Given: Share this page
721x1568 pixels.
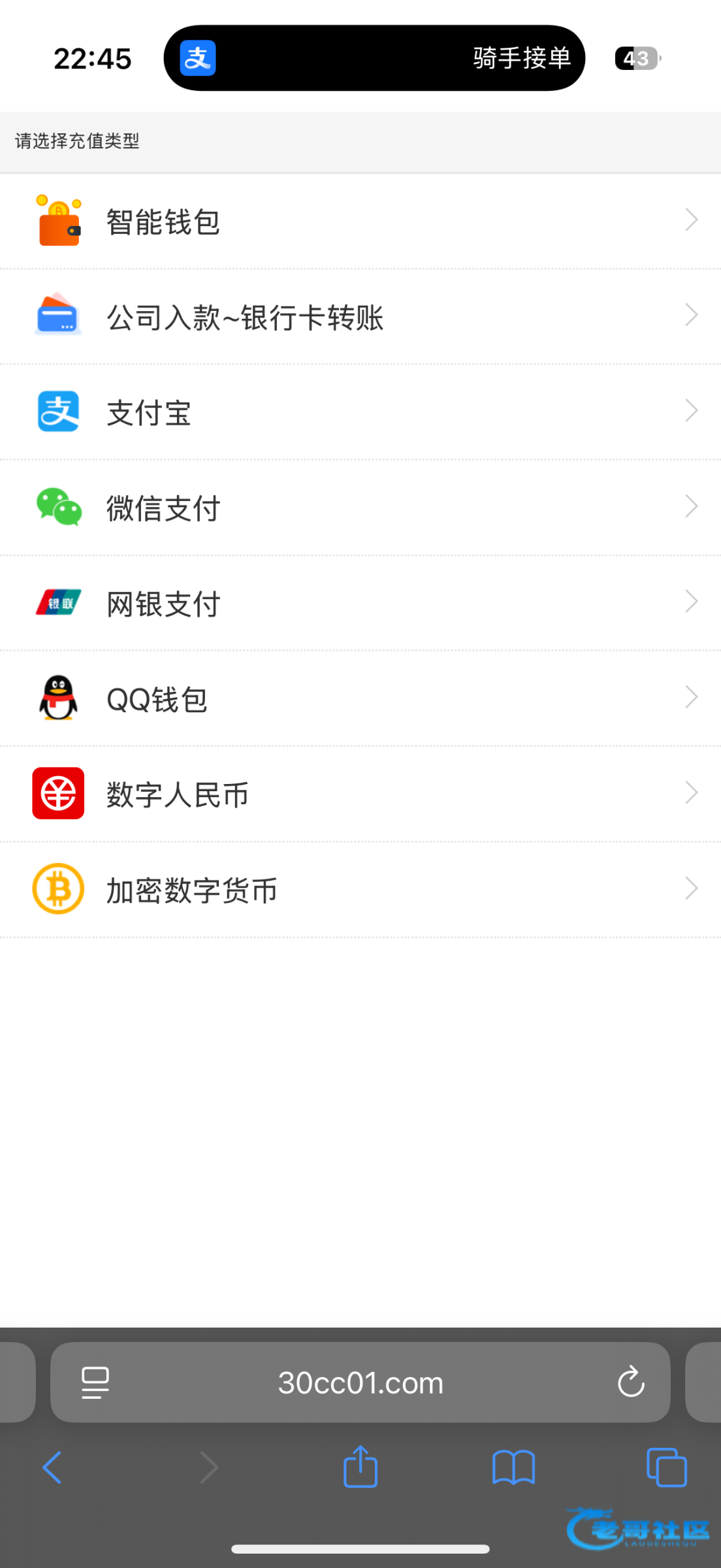Looking at the screenshot, I should pos(360,1467).
